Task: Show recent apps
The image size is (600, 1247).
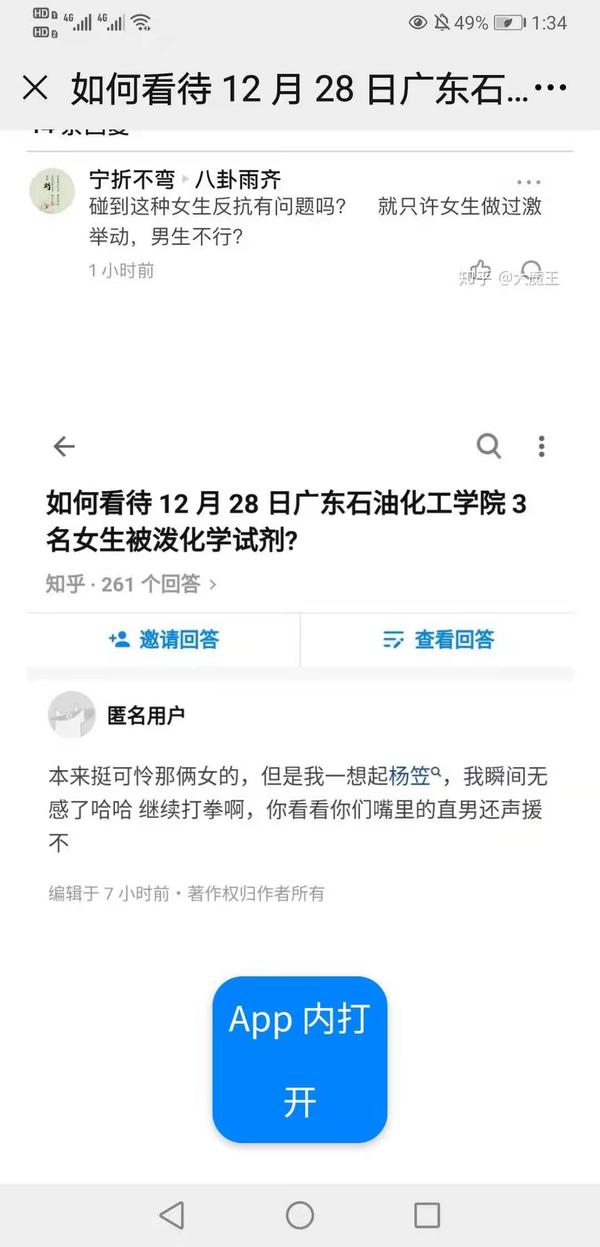Action: click(x=427, y=1215)
